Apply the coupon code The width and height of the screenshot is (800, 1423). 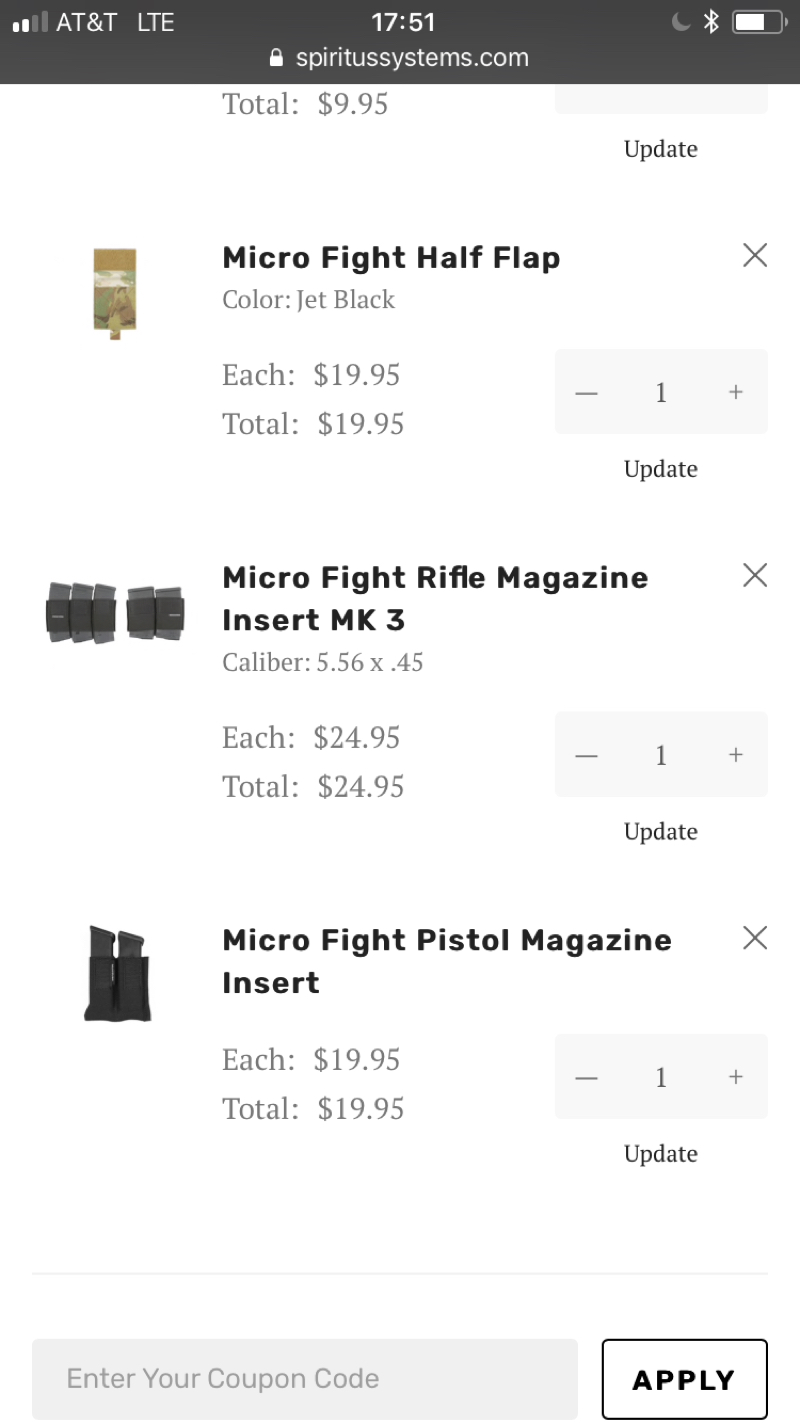(684, 1379)
